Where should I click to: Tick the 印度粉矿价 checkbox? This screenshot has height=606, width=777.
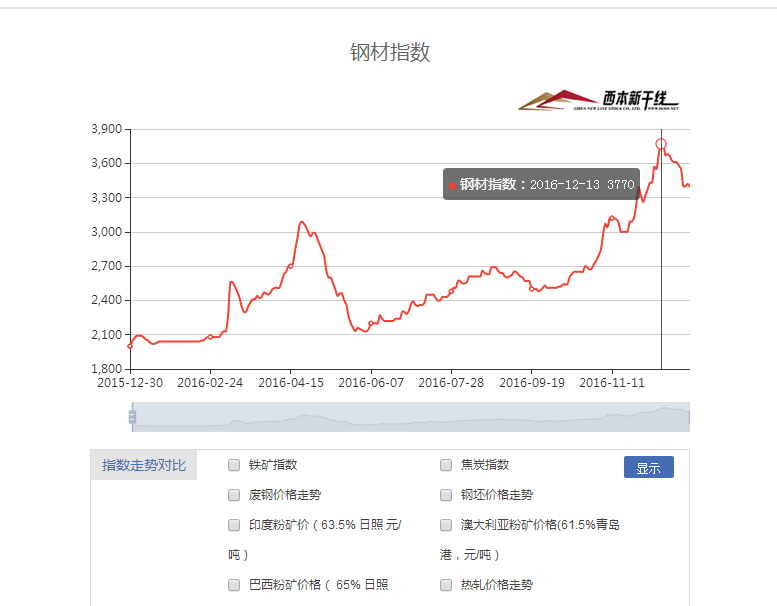pos(234,525)
